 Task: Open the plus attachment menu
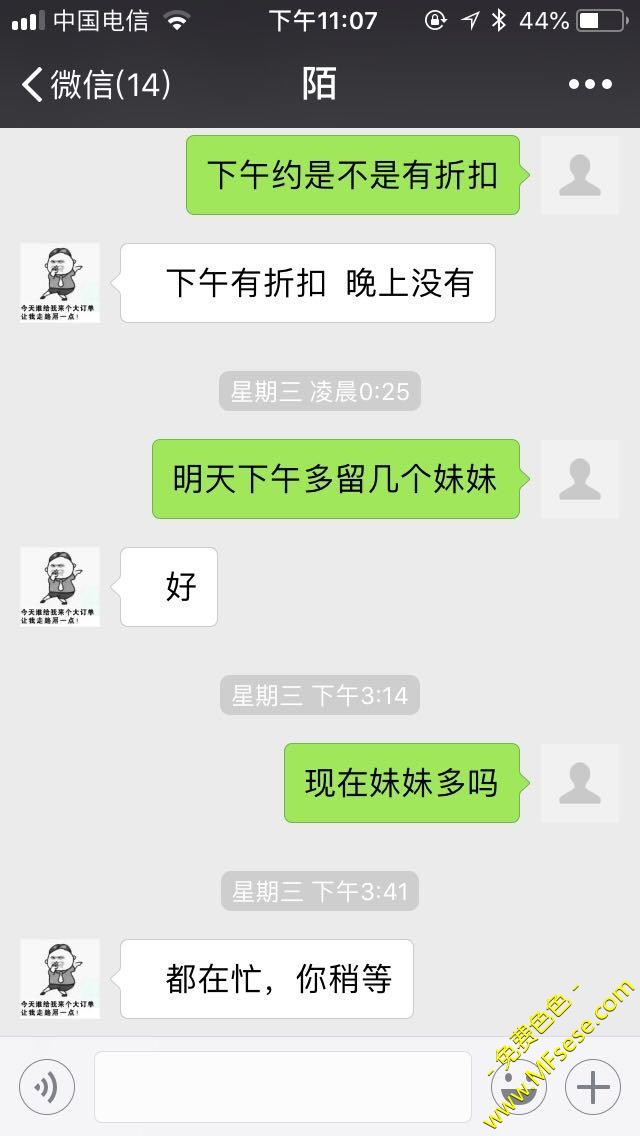(593, 1087)
